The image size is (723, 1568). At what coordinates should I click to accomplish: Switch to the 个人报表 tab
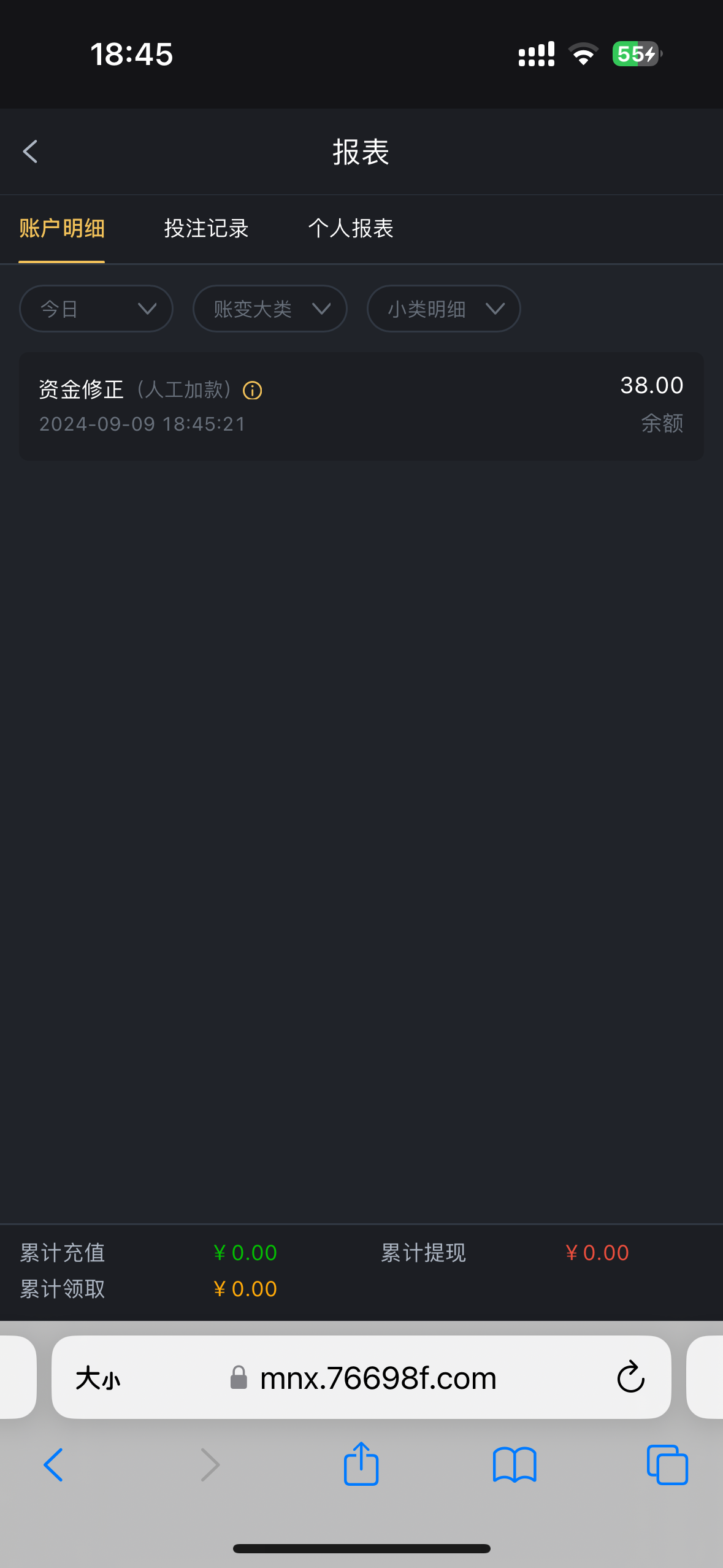[x=350, y=228]
